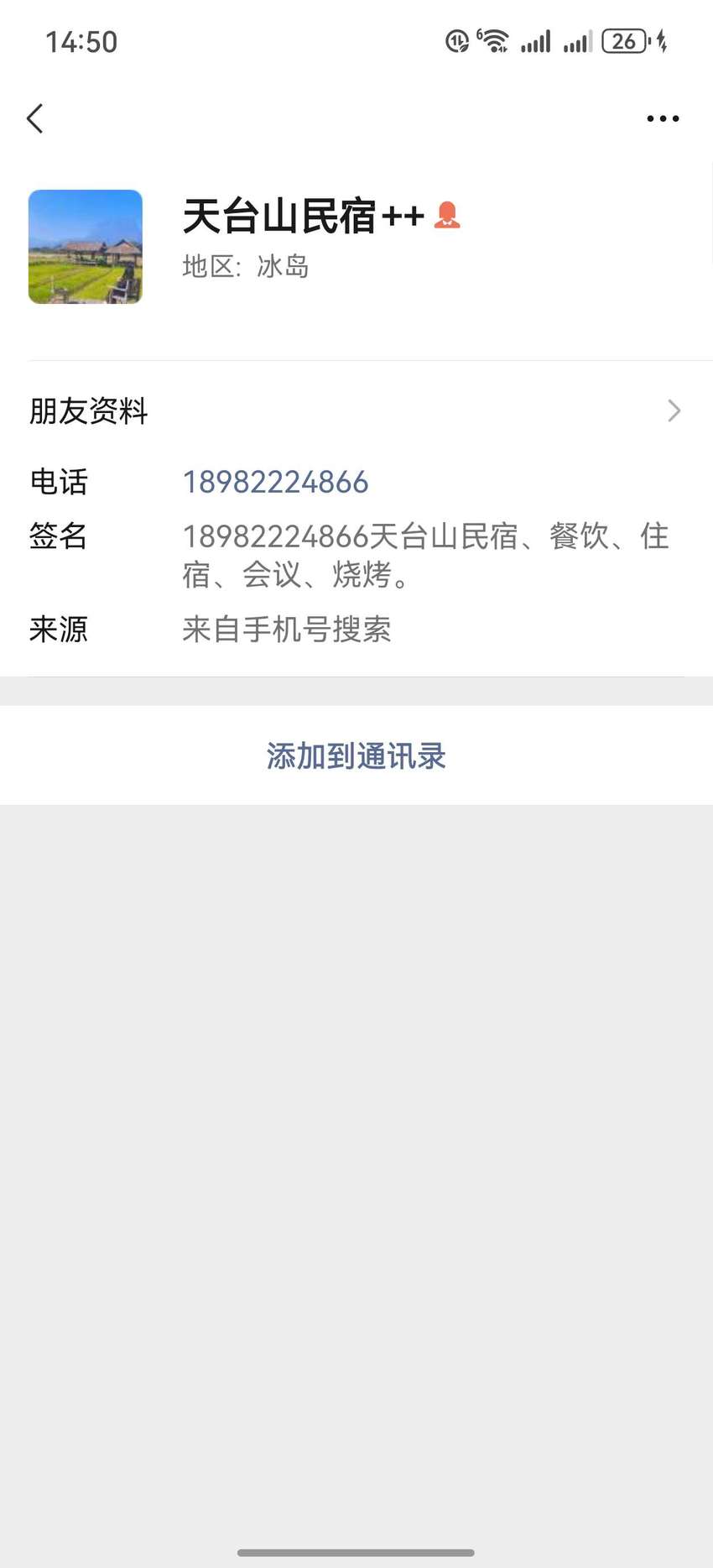Screen dimensions: 713x1568
Task: View the profile avatar of 天台山民宿
Action: [x=86, y=247]
